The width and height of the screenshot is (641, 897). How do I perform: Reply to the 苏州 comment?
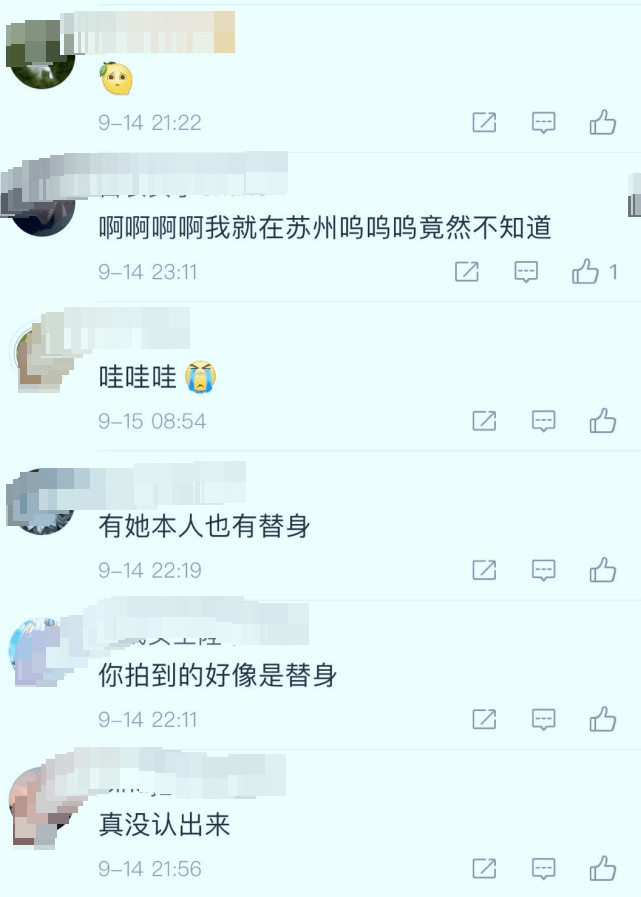(x=526, y=272)
